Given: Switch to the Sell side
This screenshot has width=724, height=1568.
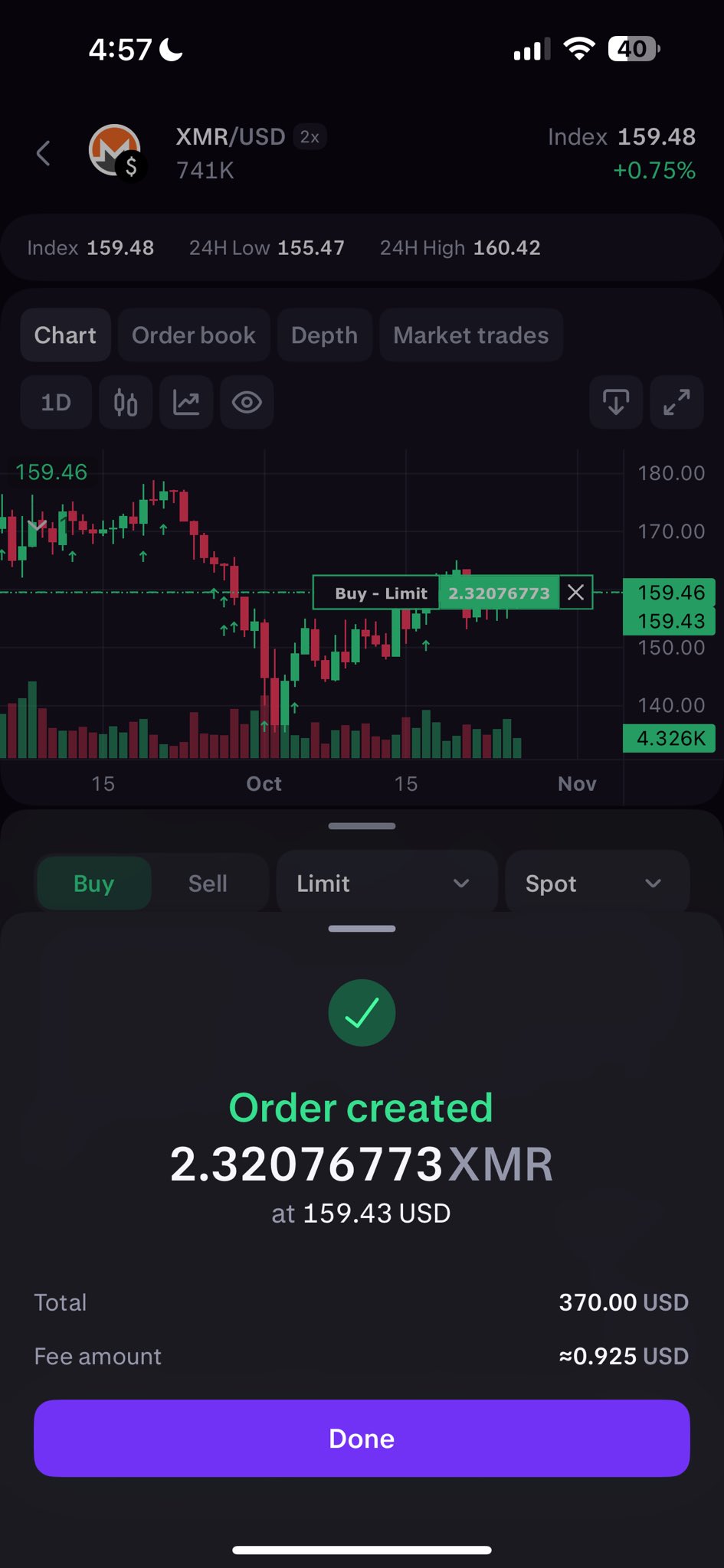Looking at the screenshot, I should pyautogui.click(x=208, y=884).
